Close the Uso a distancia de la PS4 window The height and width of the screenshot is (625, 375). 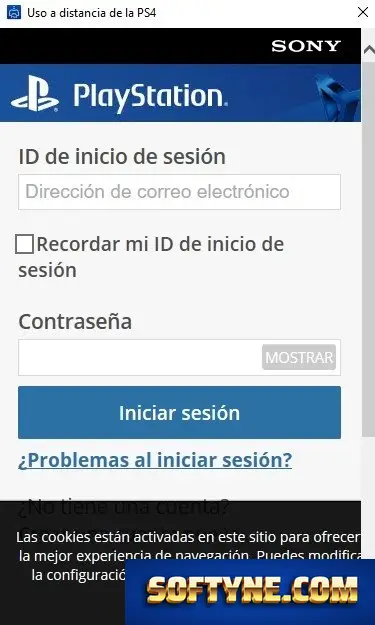pos(363,12)
